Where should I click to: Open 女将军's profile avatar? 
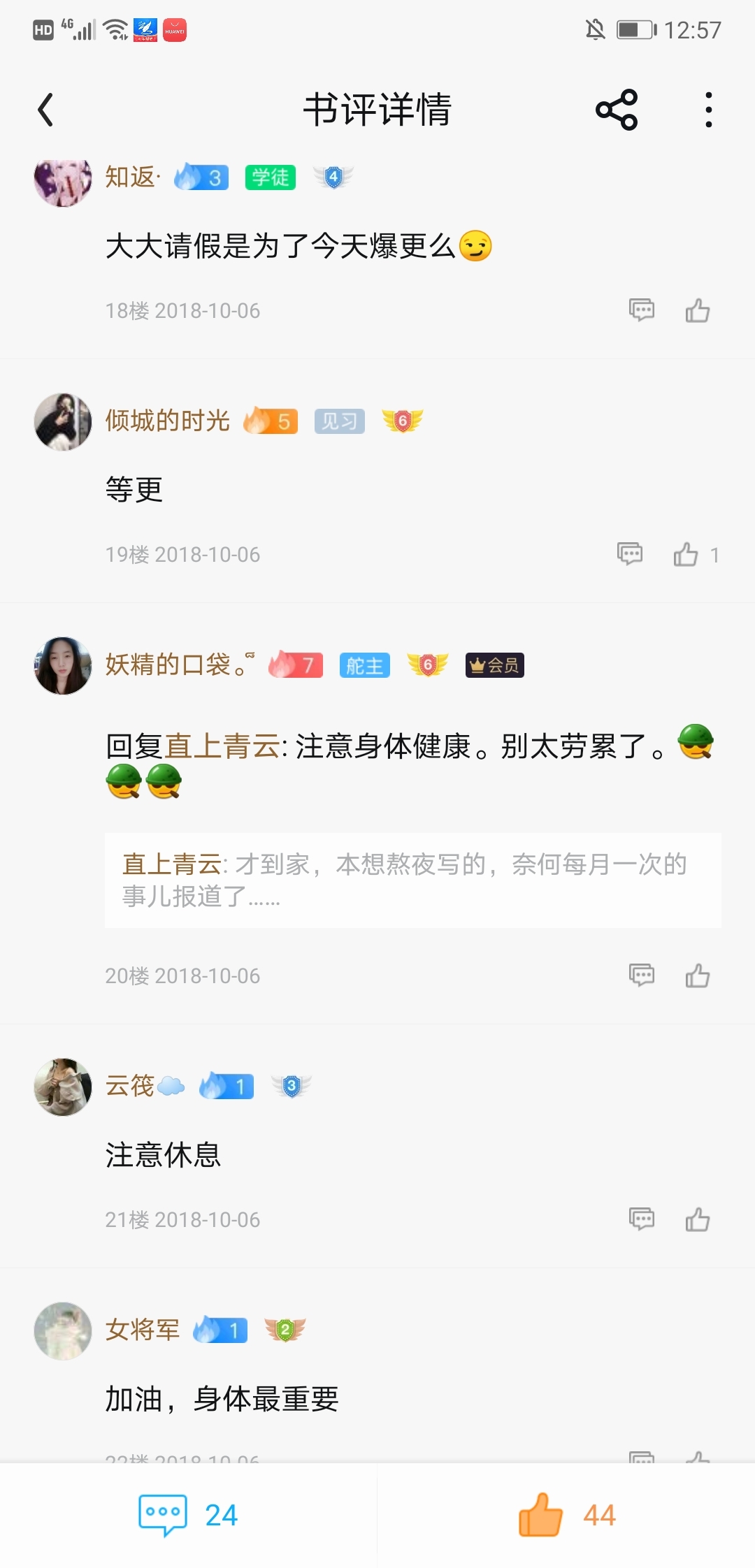pyautogui.click(x=63, y=1330)
